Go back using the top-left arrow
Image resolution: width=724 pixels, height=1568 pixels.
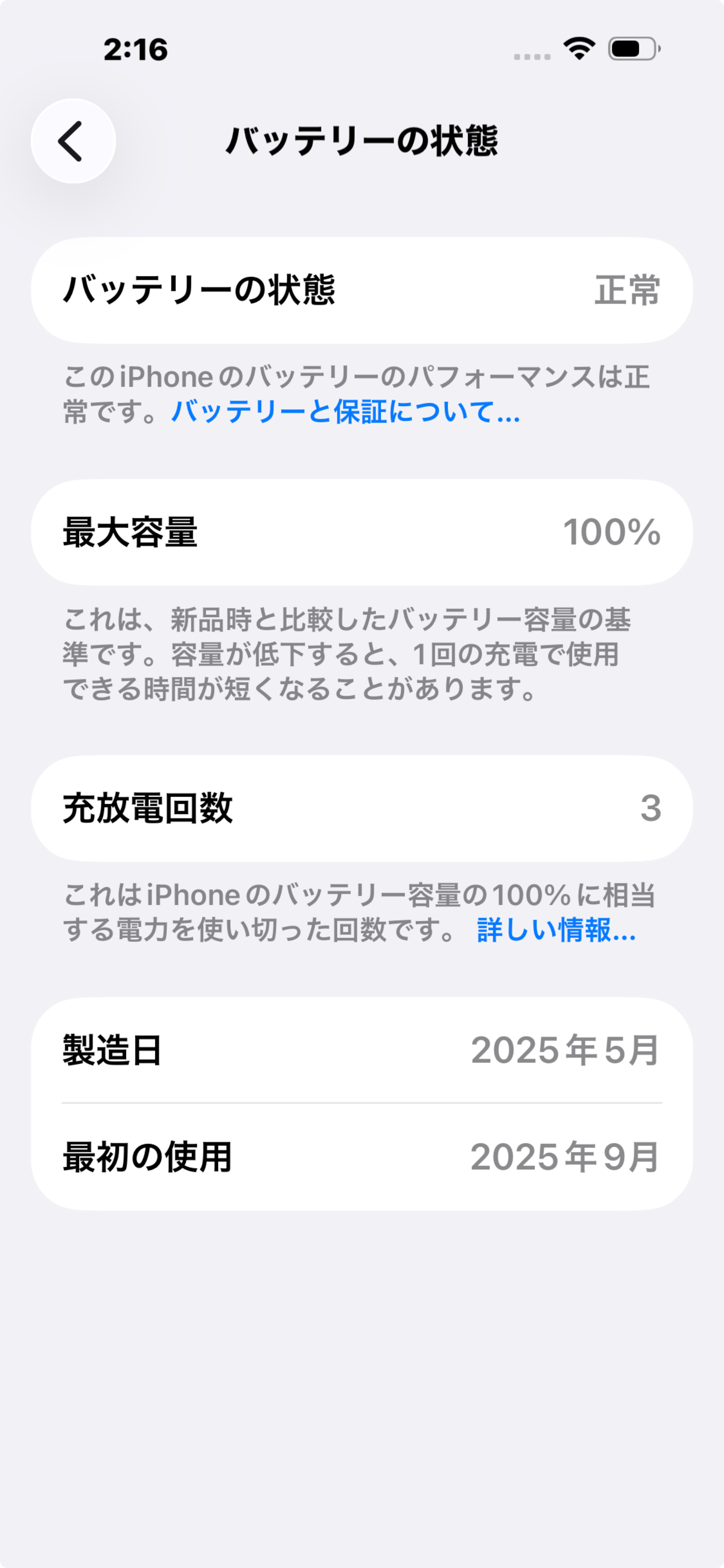[73, 141]
